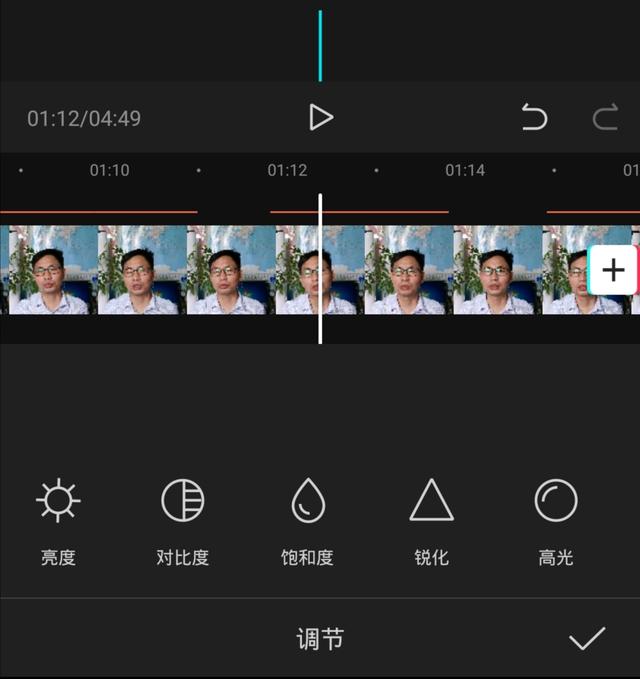Tap the video clip in the timeline

click(x=230, y=270)
